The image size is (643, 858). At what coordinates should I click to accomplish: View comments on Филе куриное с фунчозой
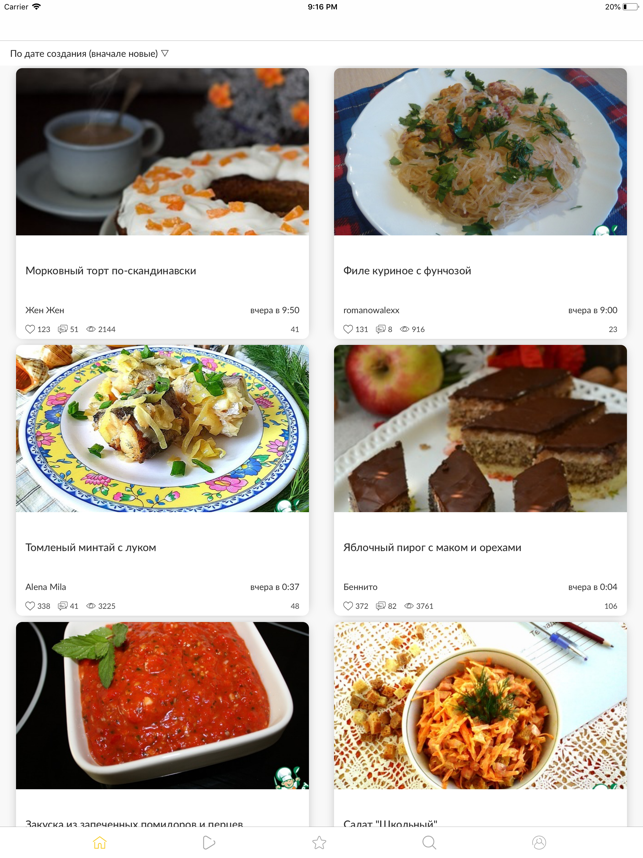click(381, 329)
